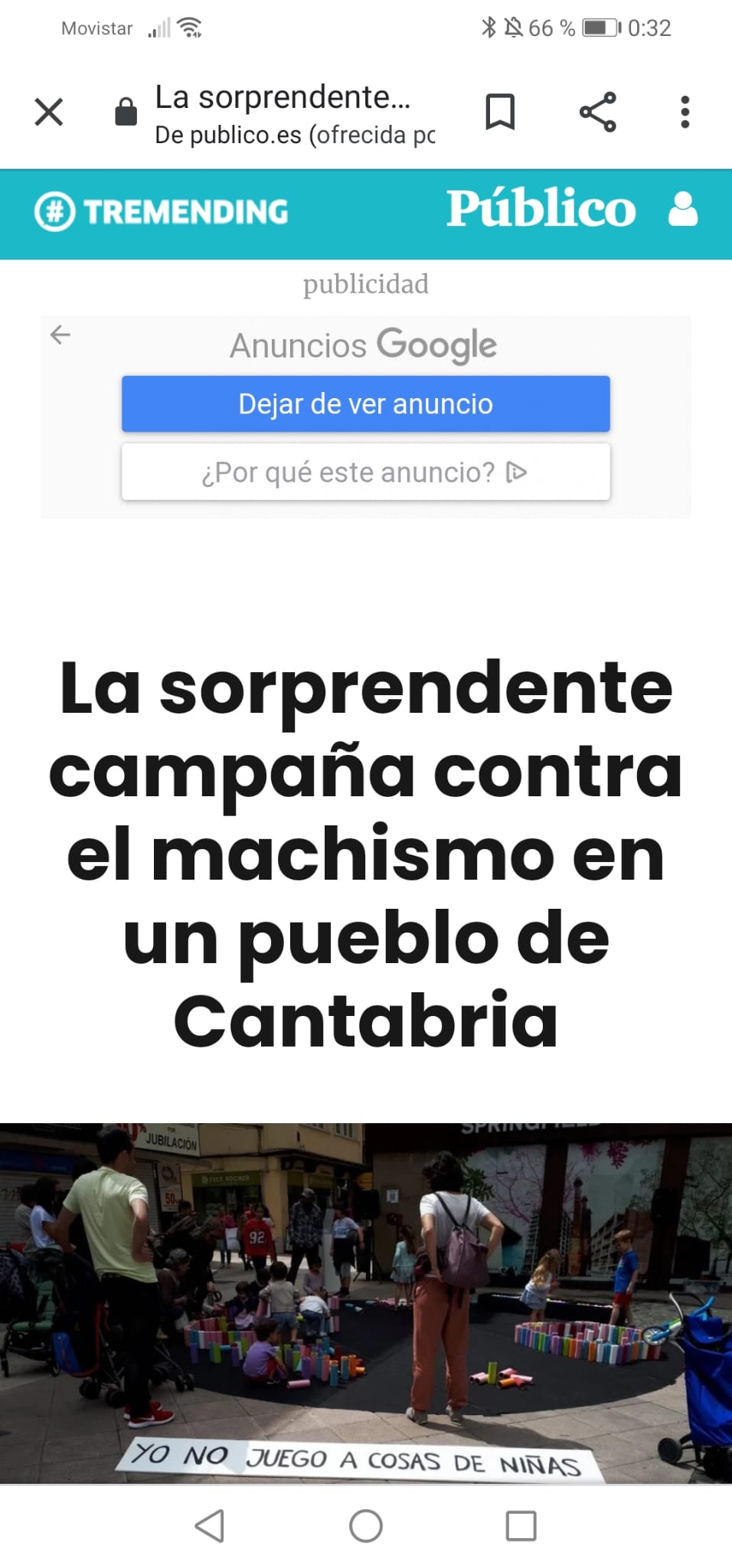Bookmark this article page
The image size is (732, 1568).
point(500,113)
